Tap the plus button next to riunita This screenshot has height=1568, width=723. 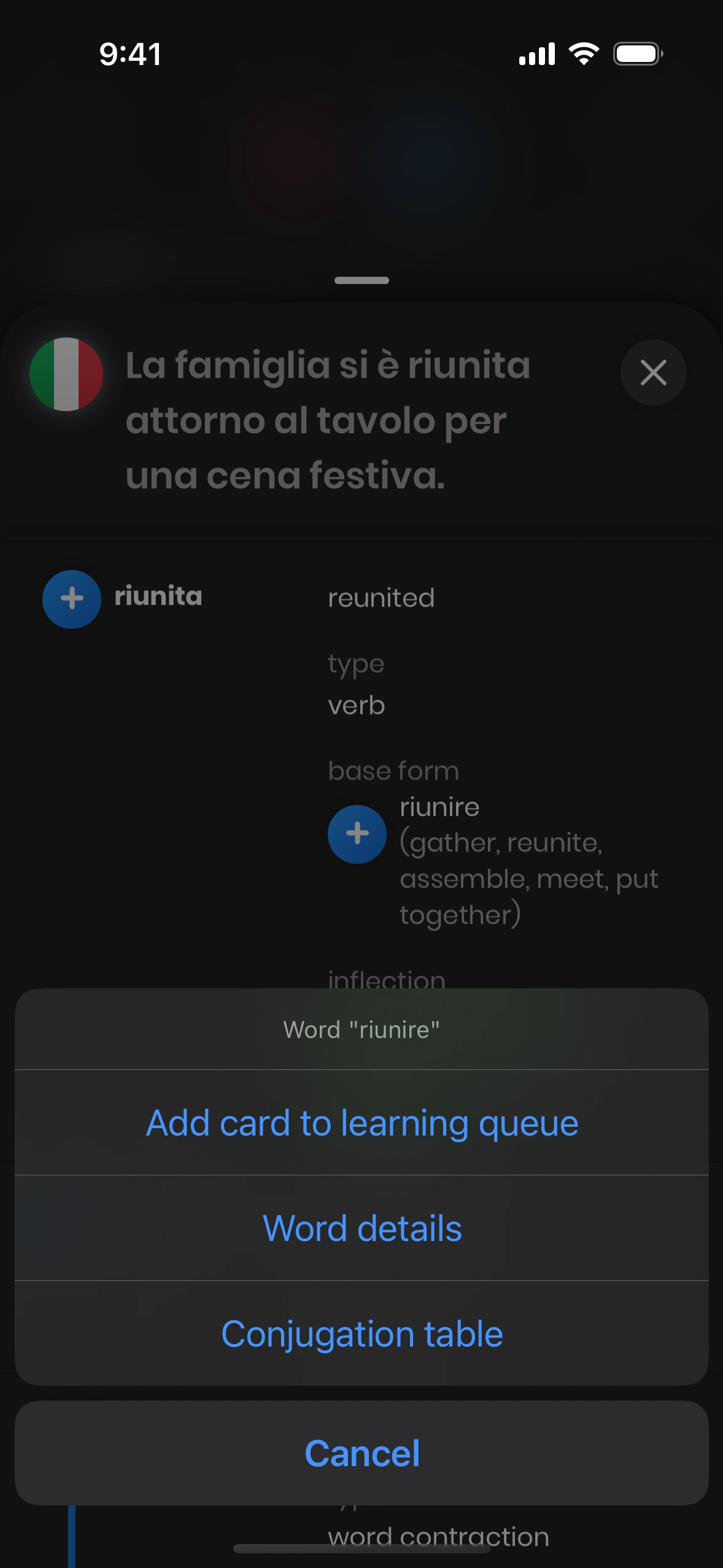pos(72,599)
